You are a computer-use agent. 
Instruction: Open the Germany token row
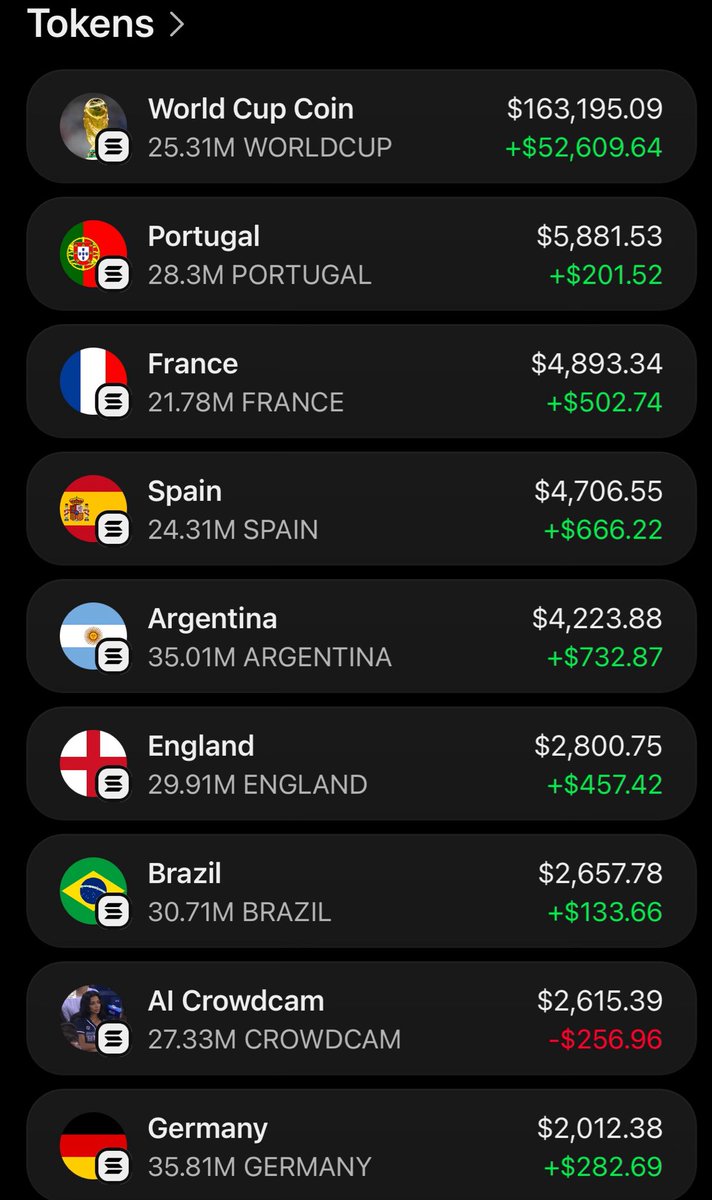coord(361,1145)
